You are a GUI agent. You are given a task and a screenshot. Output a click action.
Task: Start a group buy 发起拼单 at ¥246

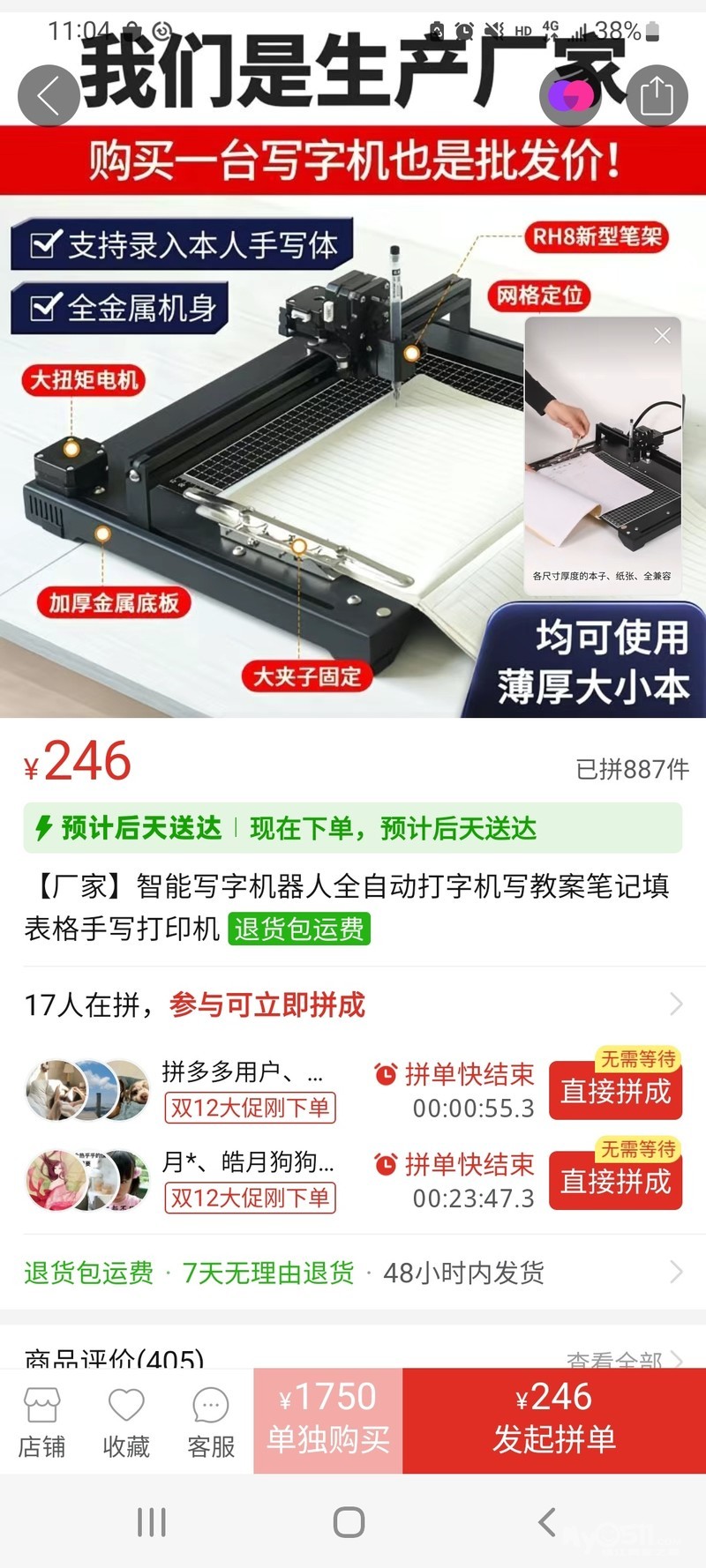click(554, 1420)
